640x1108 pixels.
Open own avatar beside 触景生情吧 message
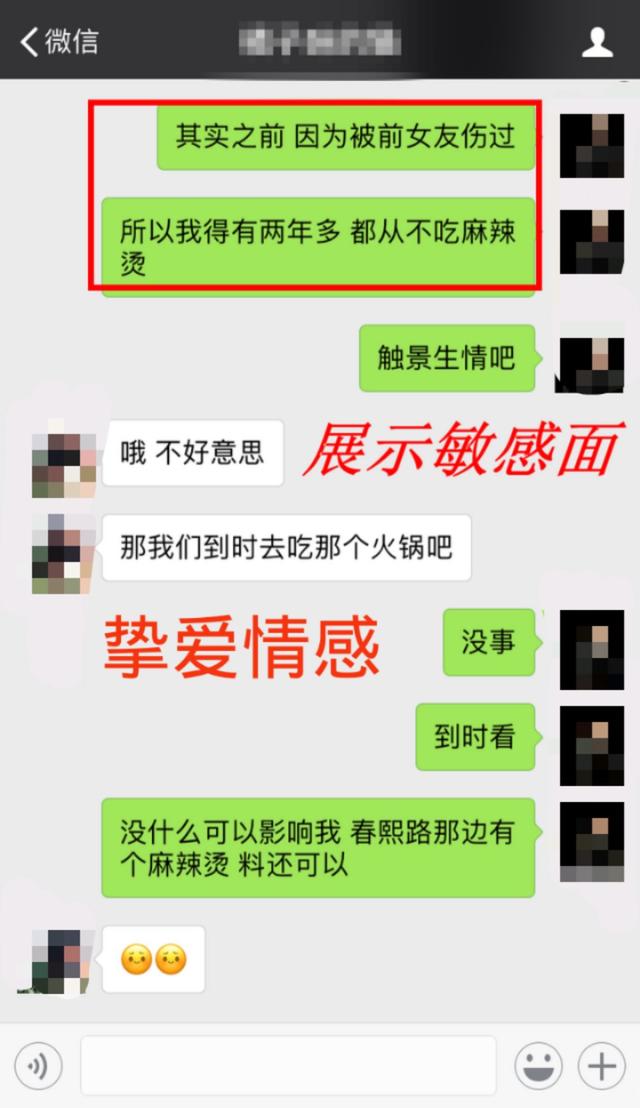[x=591, y=364]
